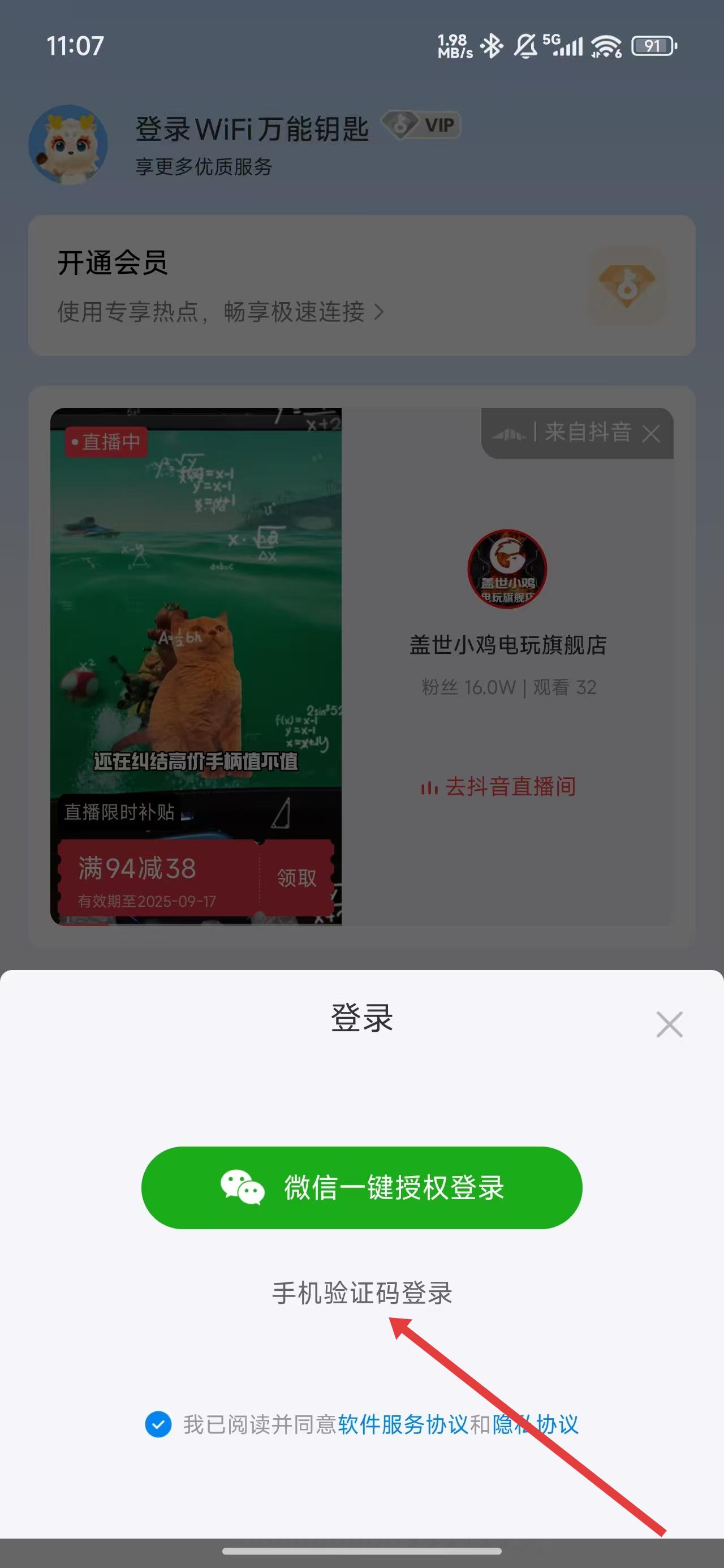View the 隐私协议 privacy agreement
This screenshot has width=724, height=1568.
536,1424
